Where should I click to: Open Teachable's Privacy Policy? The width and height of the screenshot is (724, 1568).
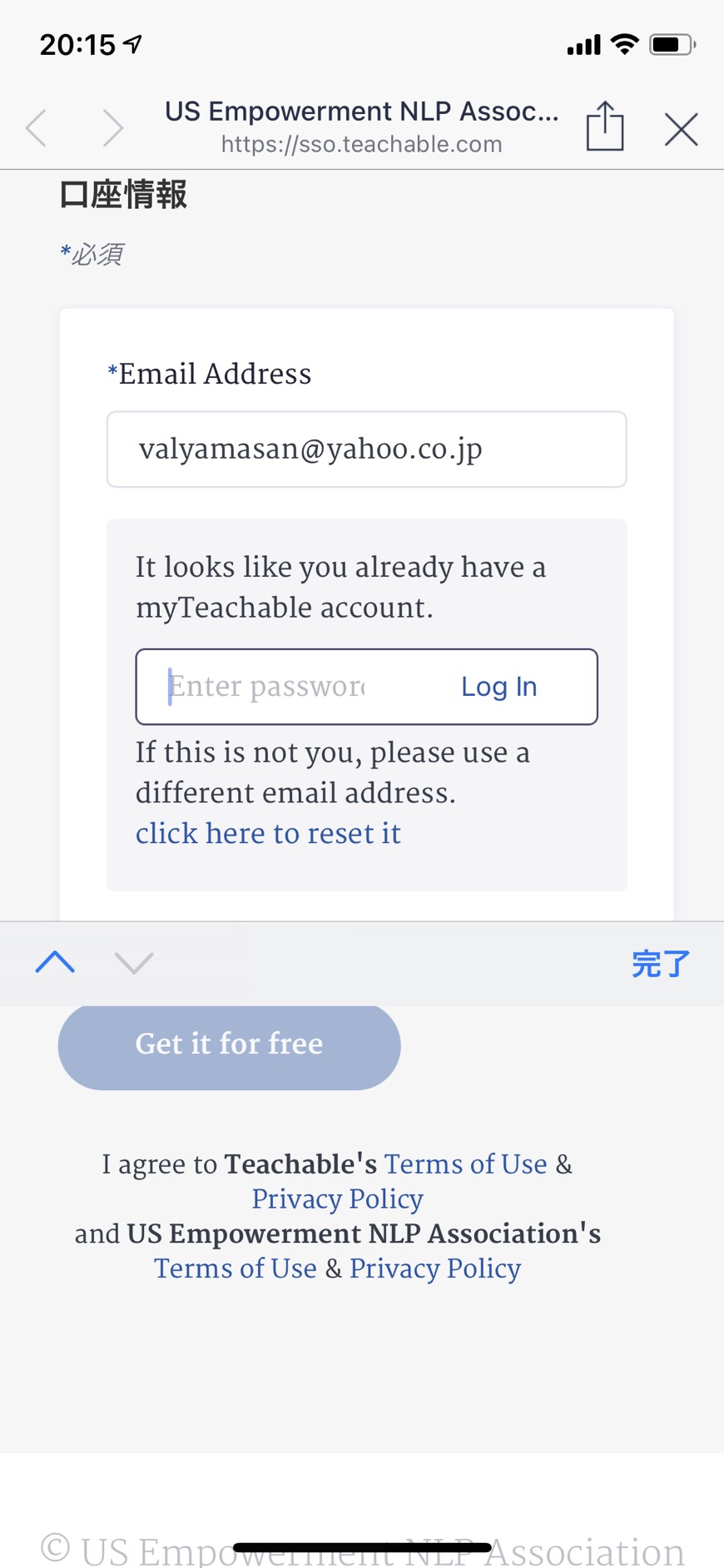coord(337,1198)
